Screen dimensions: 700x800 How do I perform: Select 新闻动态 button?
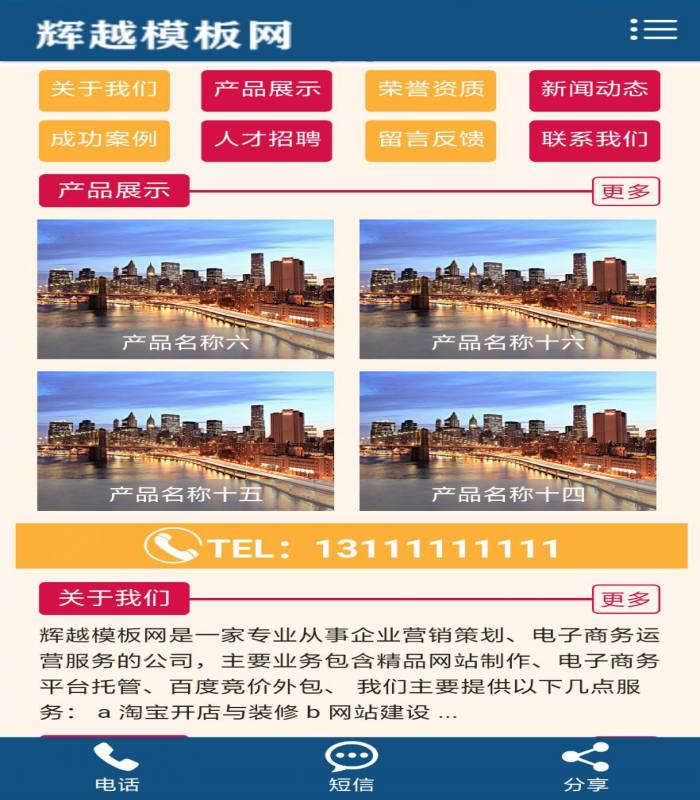pos(594,89)
